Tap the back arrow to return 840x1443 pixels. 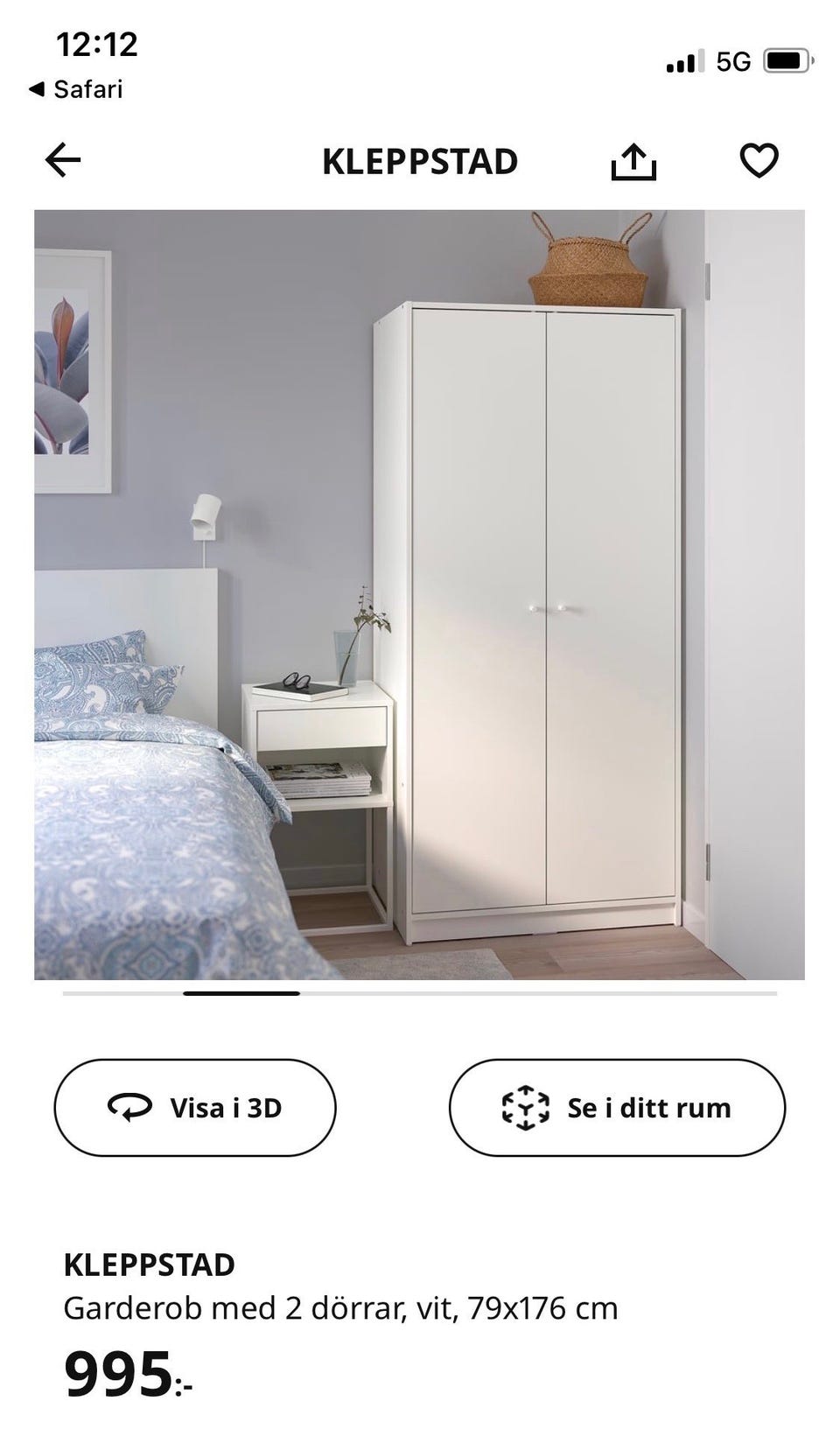click(x=62, y=159)
